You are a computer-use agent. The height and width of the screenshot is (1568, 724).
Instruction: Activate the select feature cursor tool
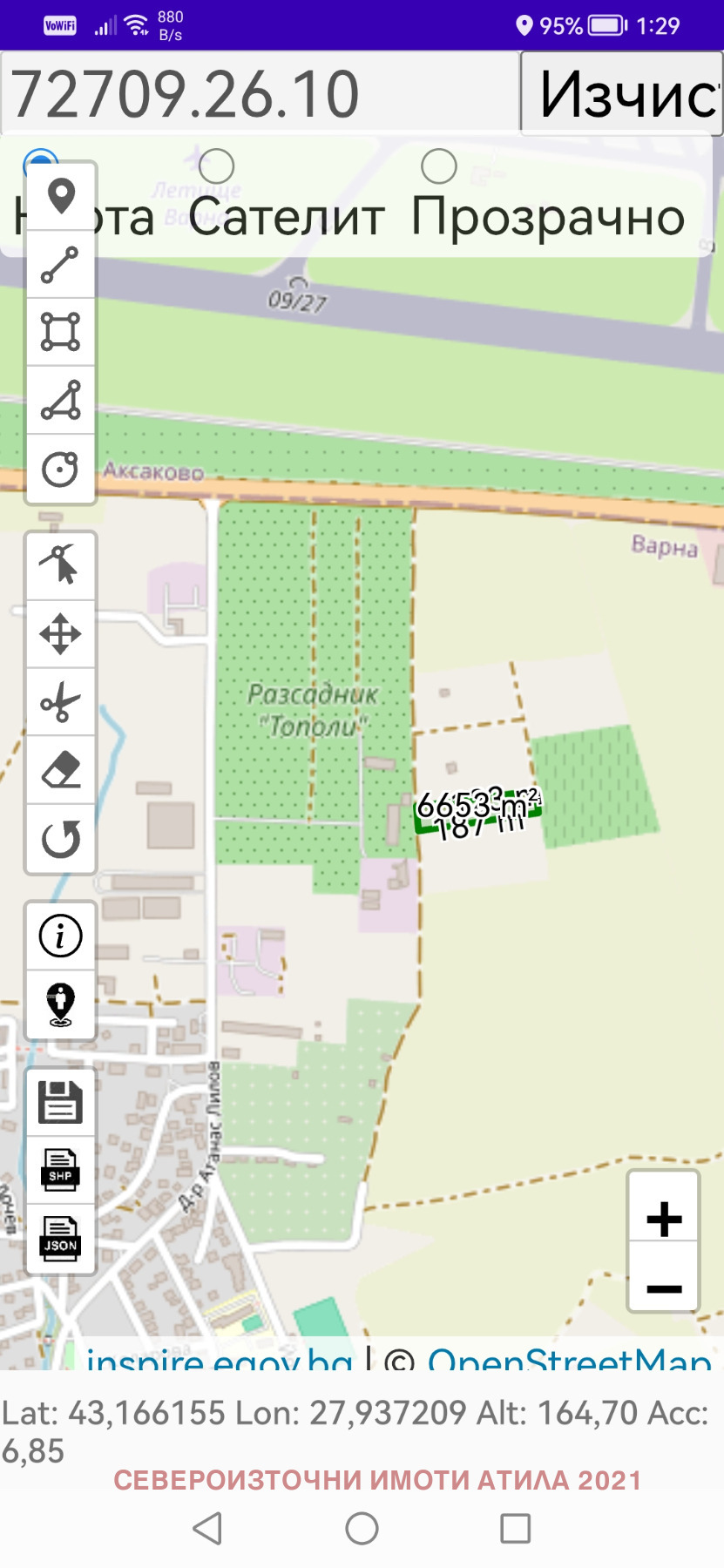coord(61,565)
